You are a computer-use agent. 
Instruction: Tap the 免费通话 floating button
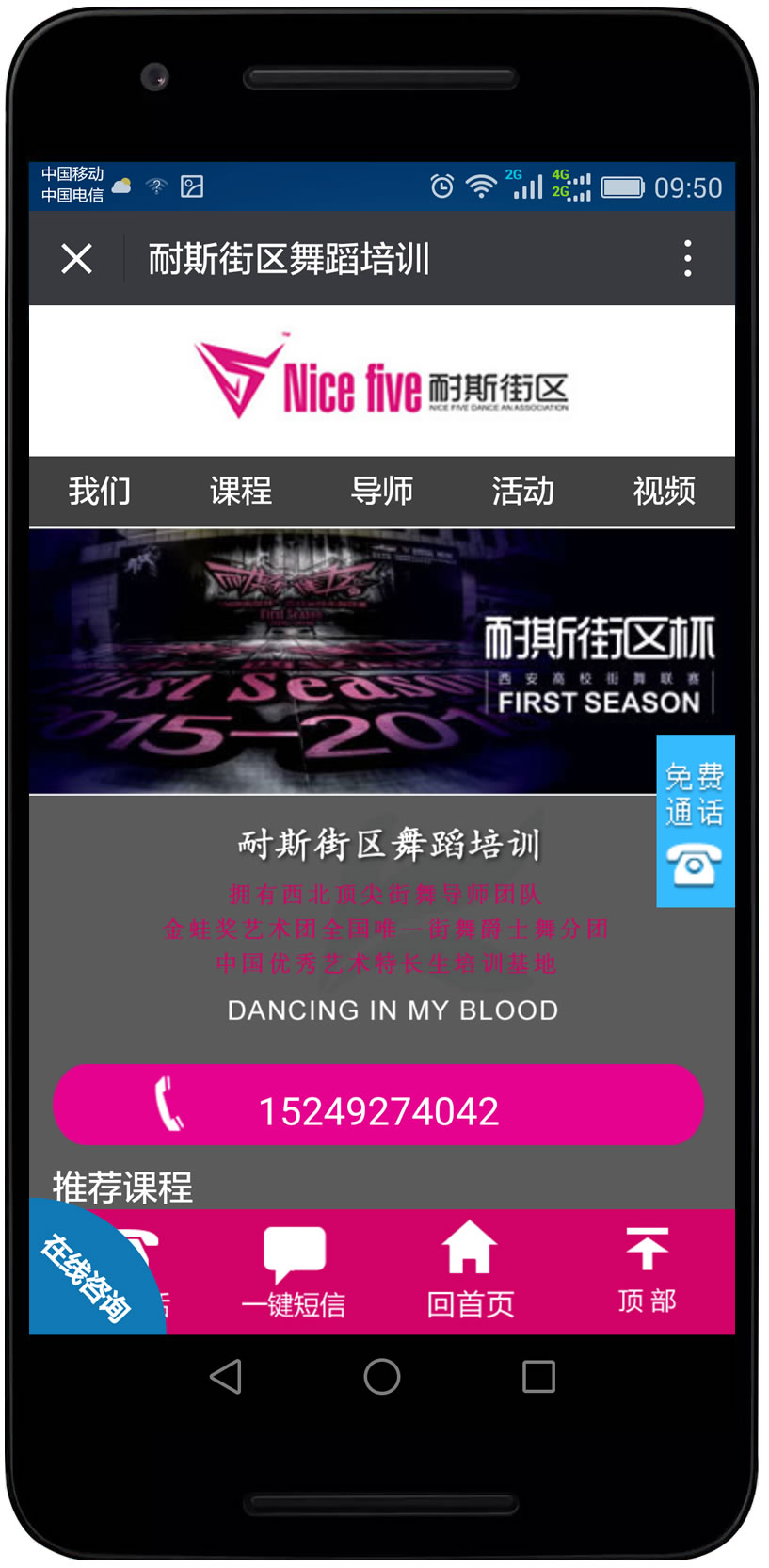coord(695,820)
